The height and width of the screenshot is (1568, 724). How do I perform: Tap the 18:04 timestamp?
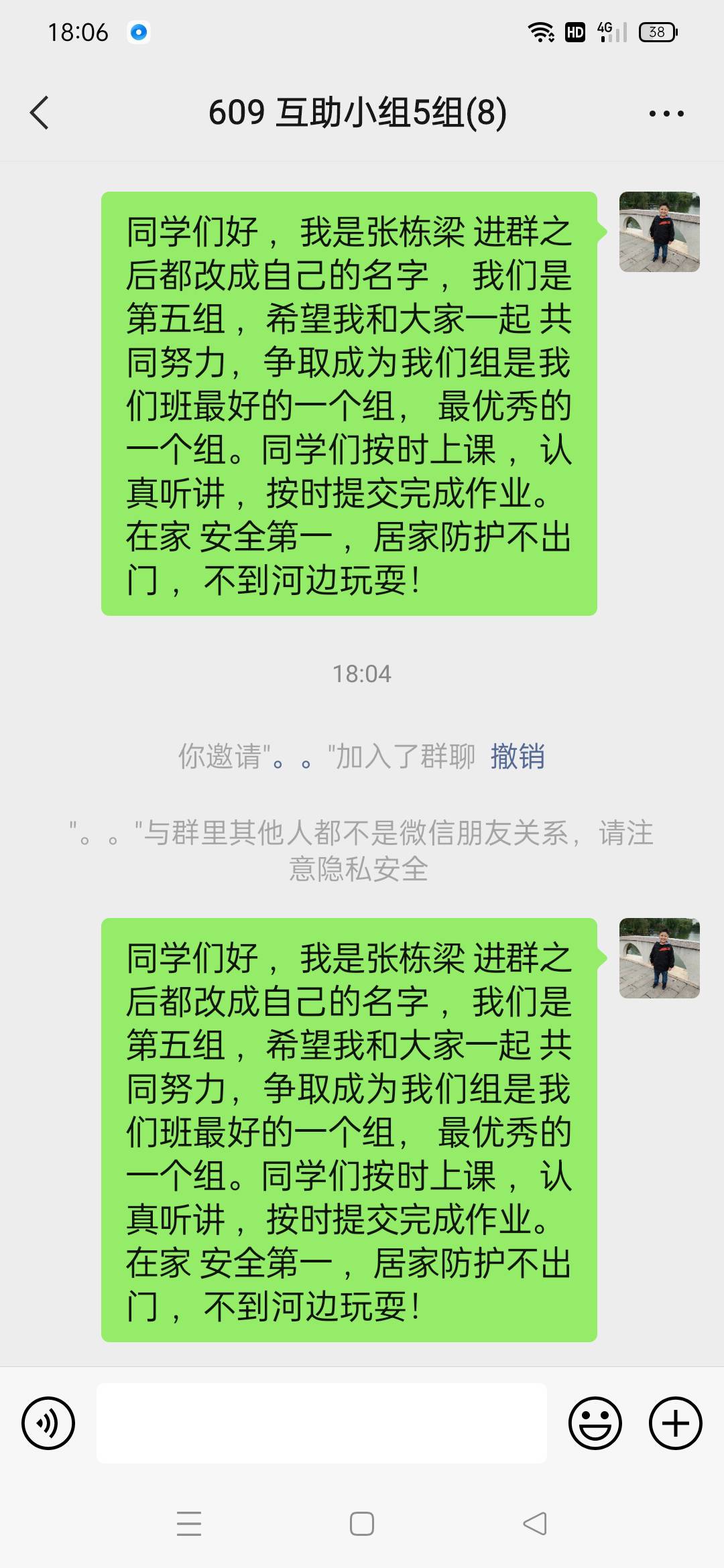point(361,674)
